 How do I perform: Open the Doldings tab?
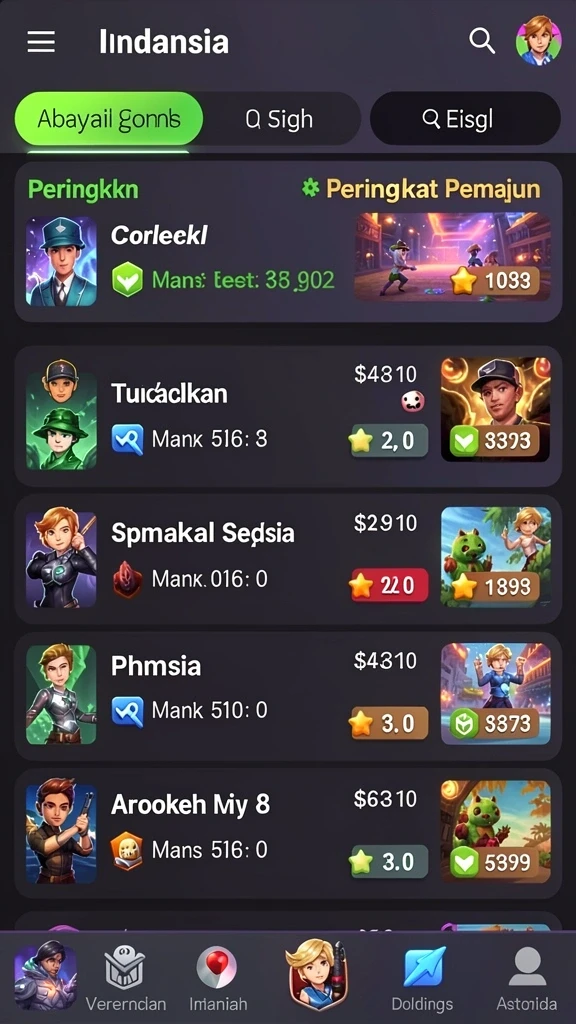point(423,978)
